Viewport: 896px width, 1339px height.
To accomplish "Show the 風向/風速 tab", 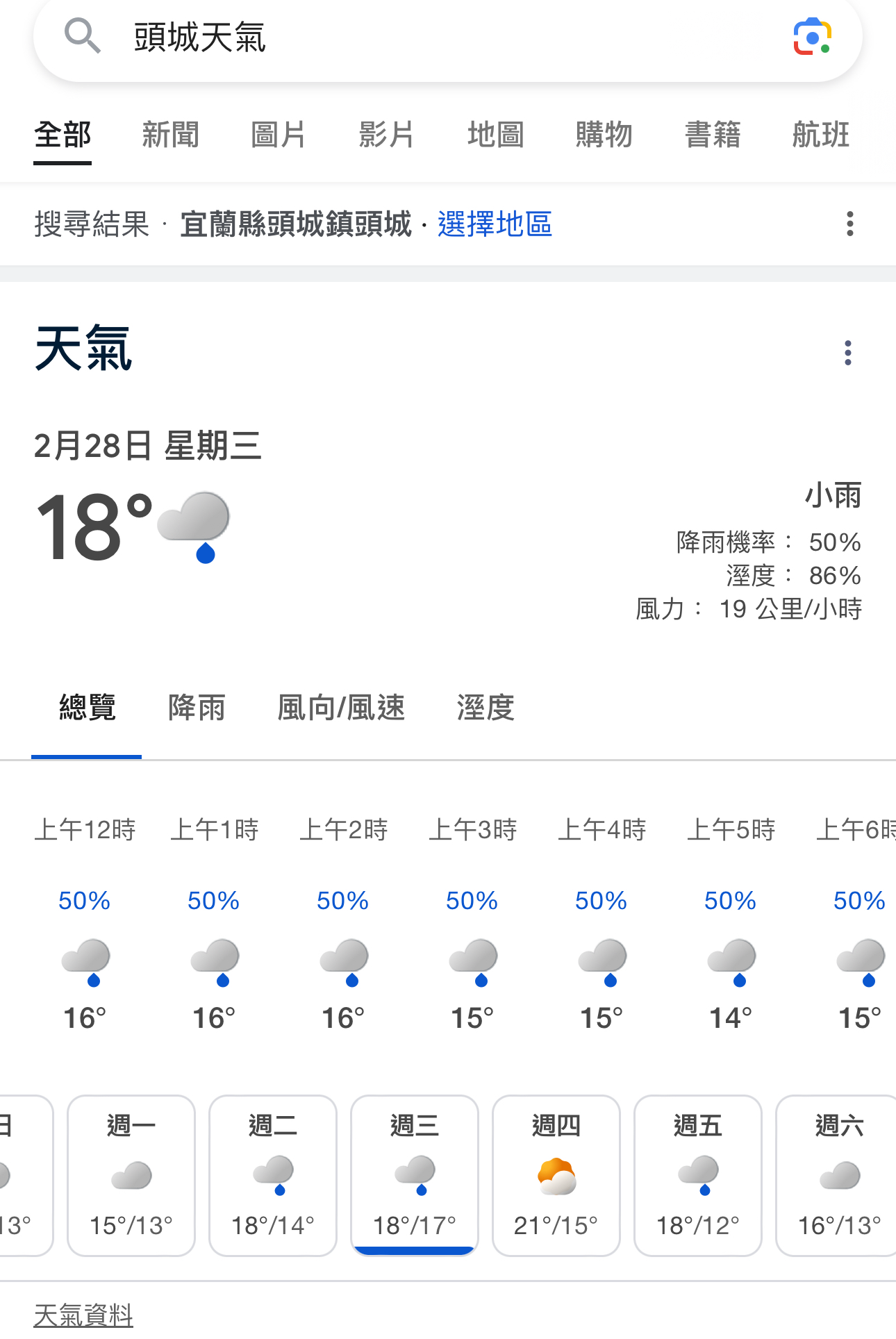I will click(x=341, y=708).
